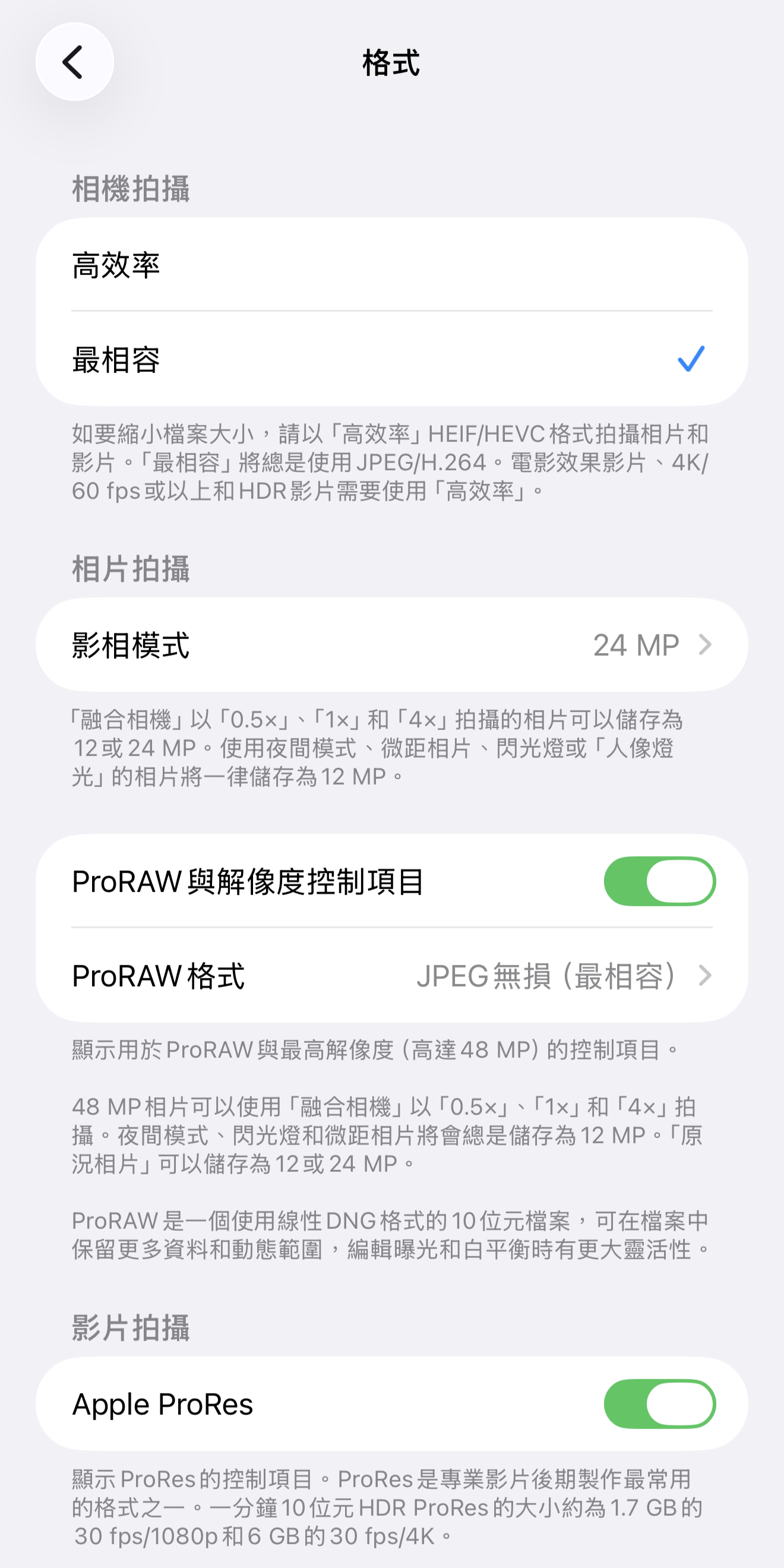The height and width of the screenshot is (1568, 784).
Task: Select the 高效率 capture format
Action: point(391,265)
